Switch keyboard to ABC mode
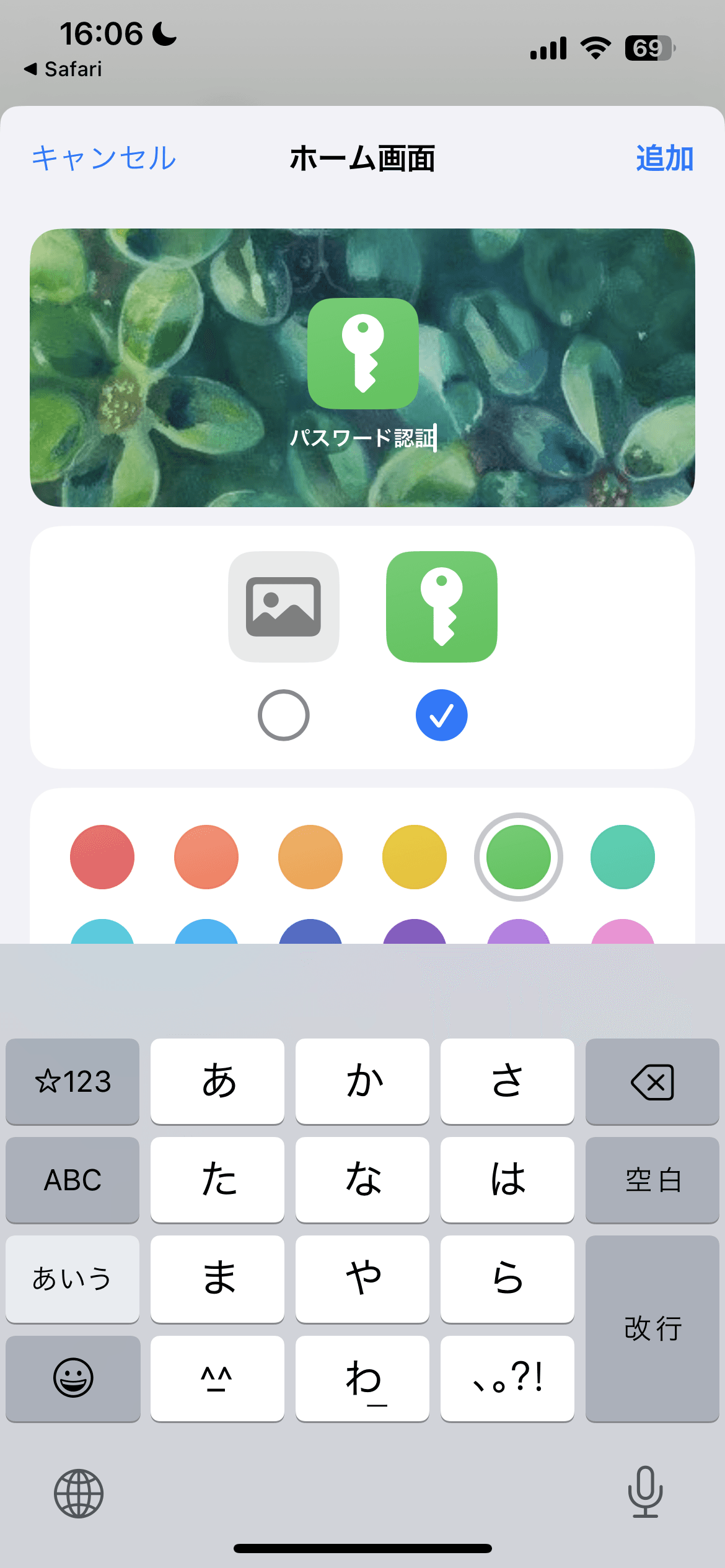The width and height of the screenshot is (725, 1568). (72, 1180)
